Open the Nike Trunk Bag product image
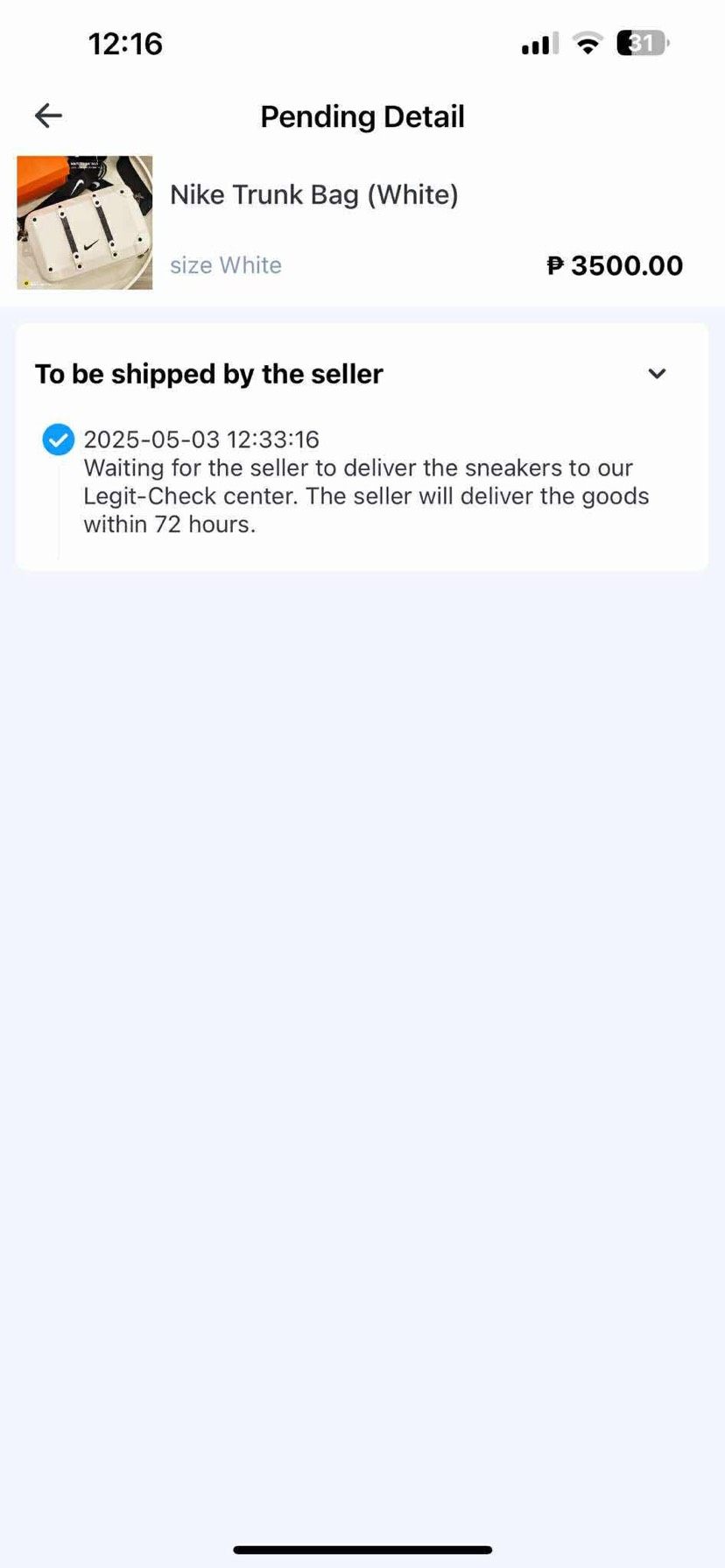Screen dimensions: 725x1568 click(x=85, y=222)
